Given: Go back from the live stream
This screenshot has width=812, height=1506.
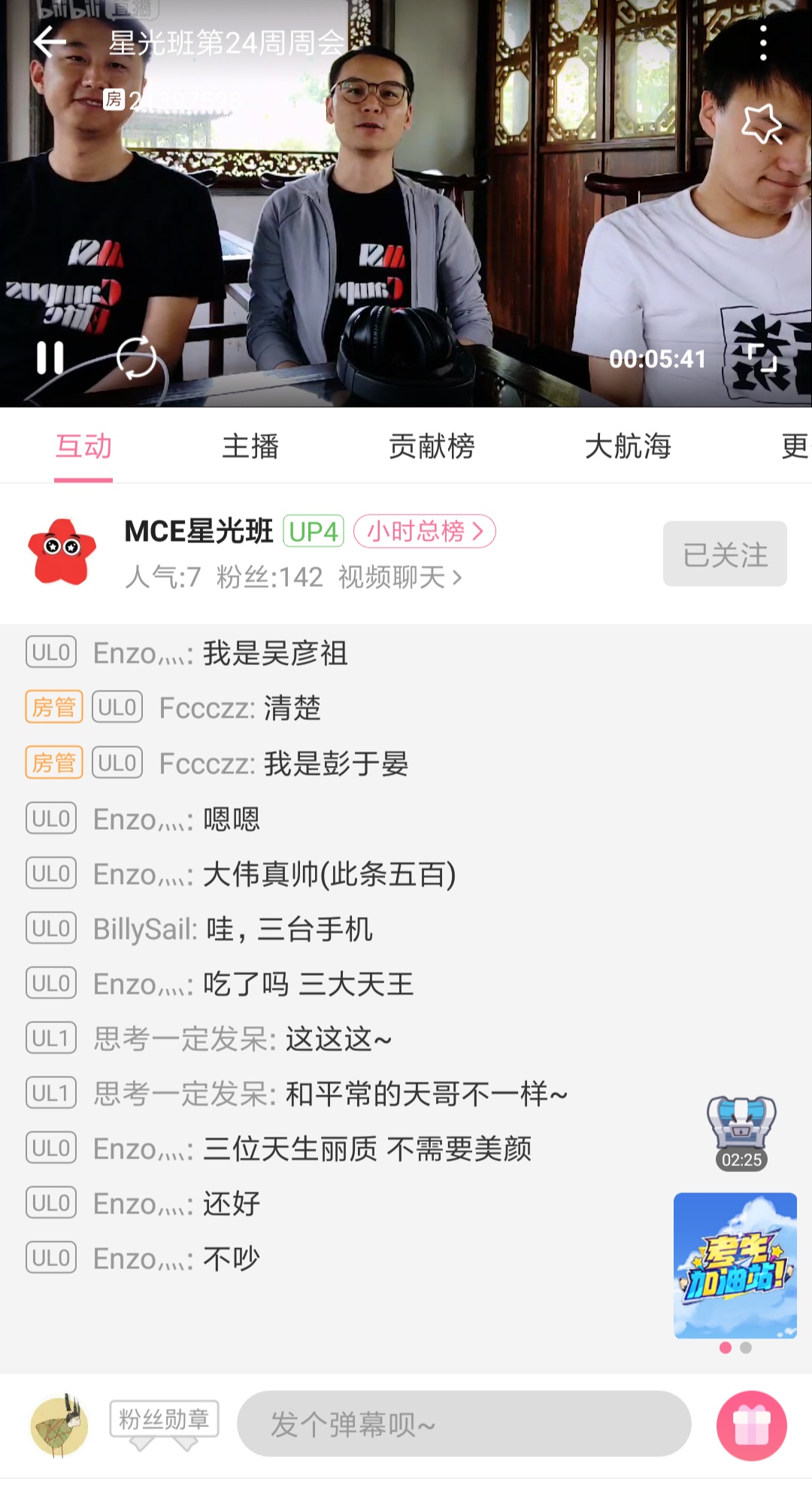Looking at the screenshot, I should 50,42.
